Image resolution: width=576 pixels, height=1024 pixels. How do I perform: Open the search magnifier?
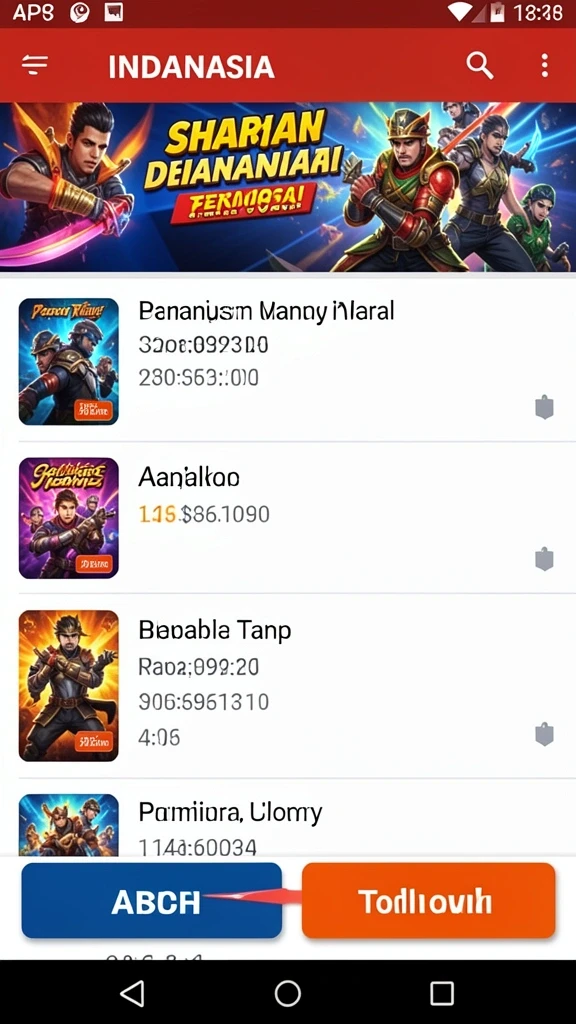click(479, 66)
